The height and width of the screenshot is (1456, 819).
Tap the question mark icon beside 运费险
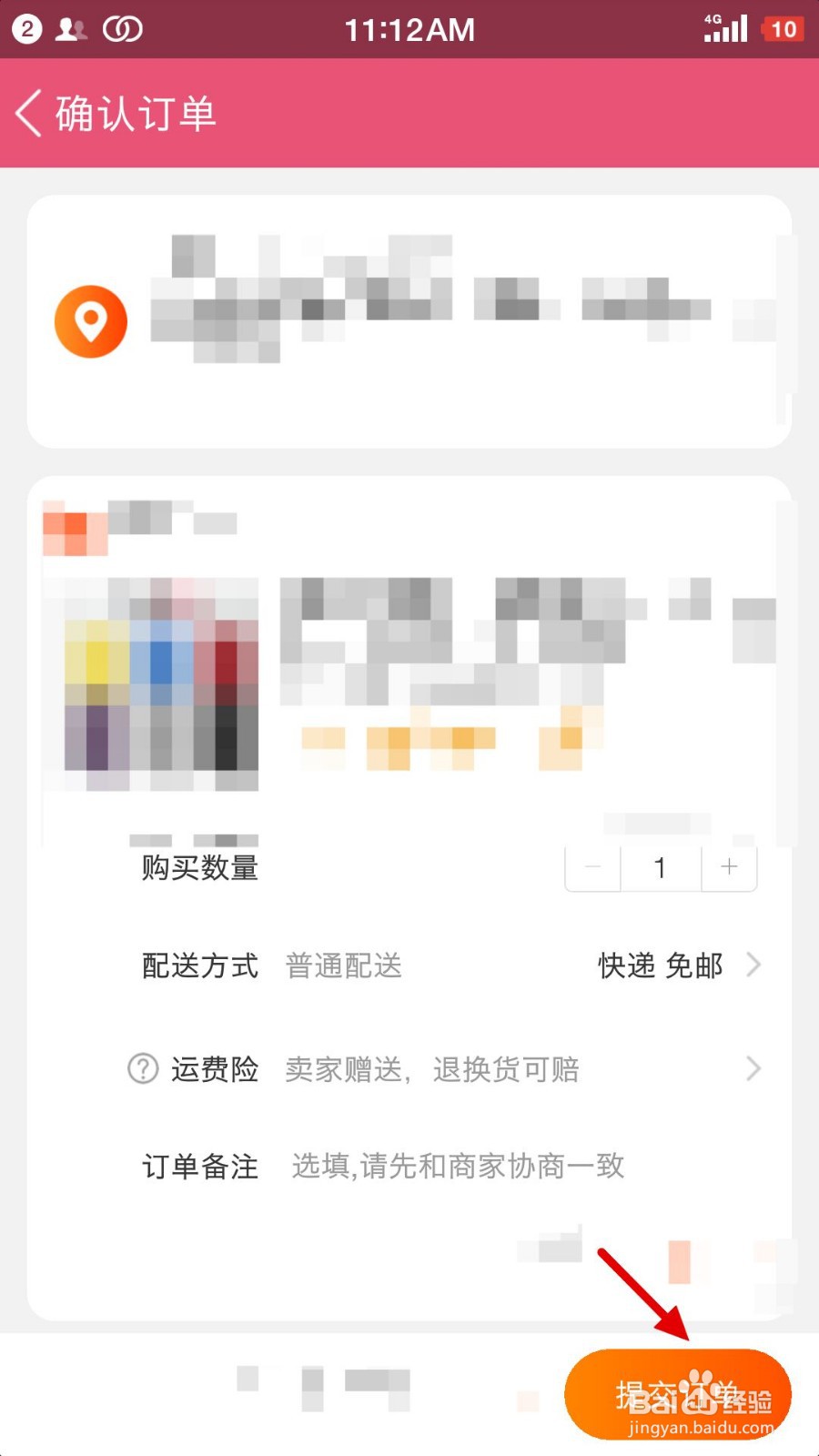[x=143, y=1070]
